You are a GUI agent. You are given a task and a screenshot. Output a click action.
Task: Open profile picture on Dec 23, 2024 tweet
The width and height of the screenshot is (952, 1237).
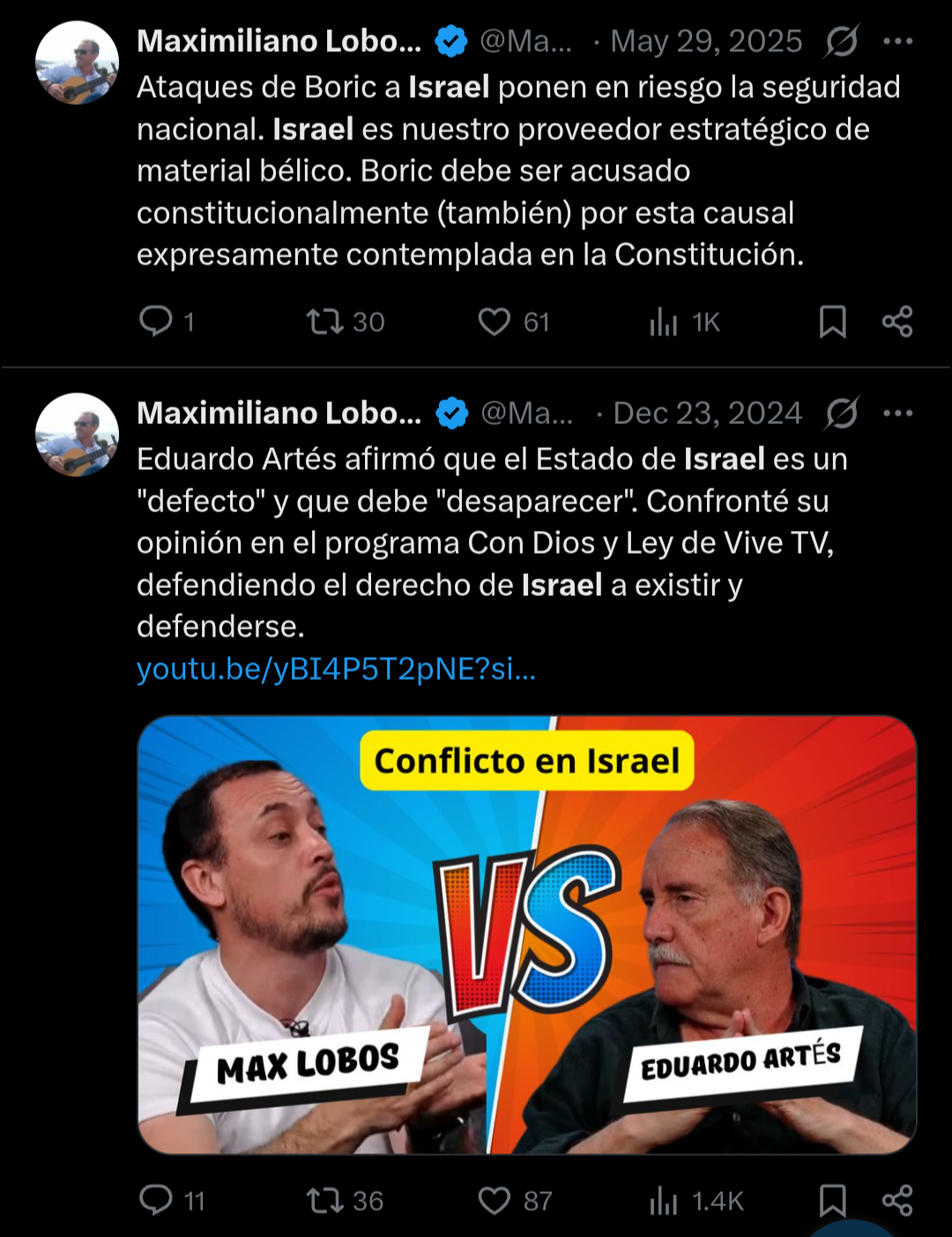coord(78,435)
